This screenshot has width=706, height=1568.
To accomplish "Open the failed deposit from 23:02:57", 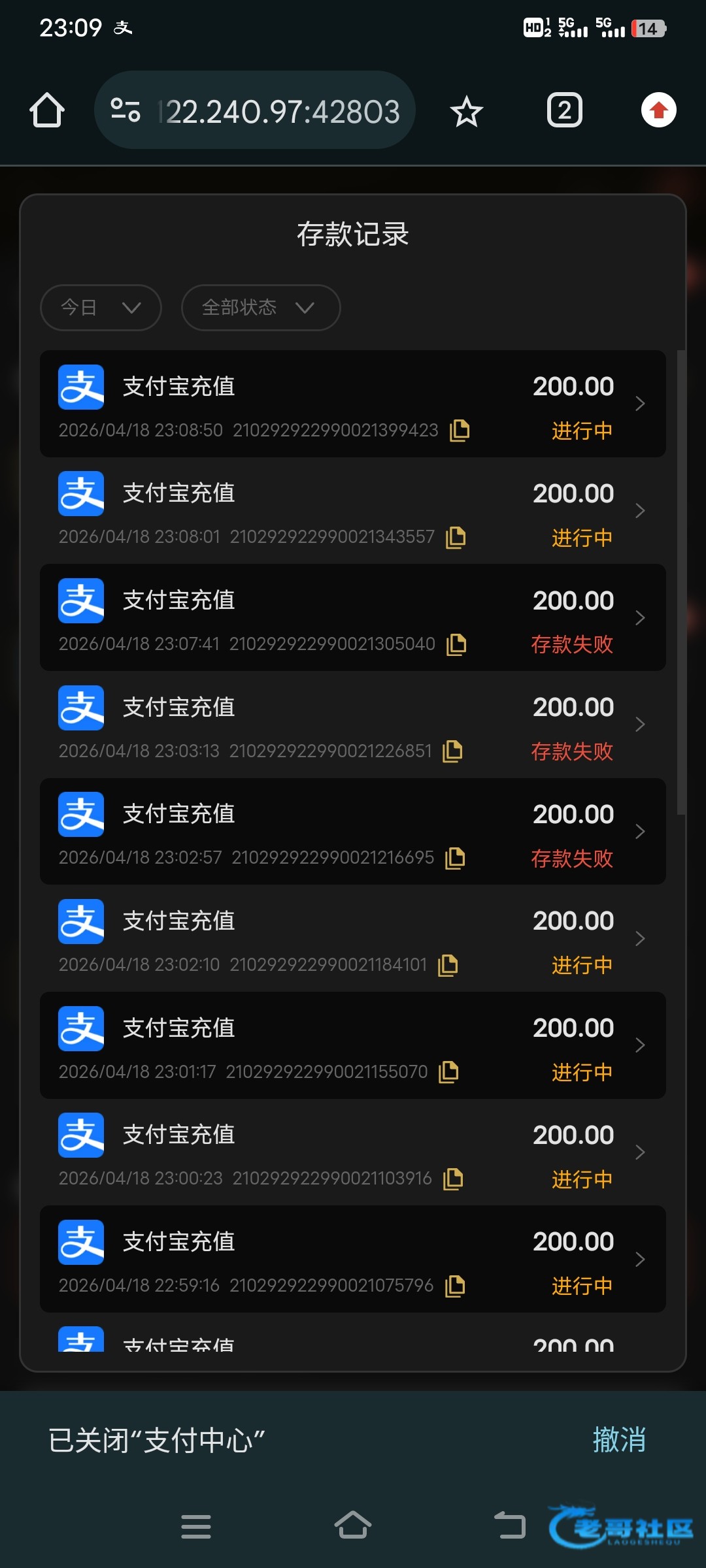I will (x=353, y=831).
